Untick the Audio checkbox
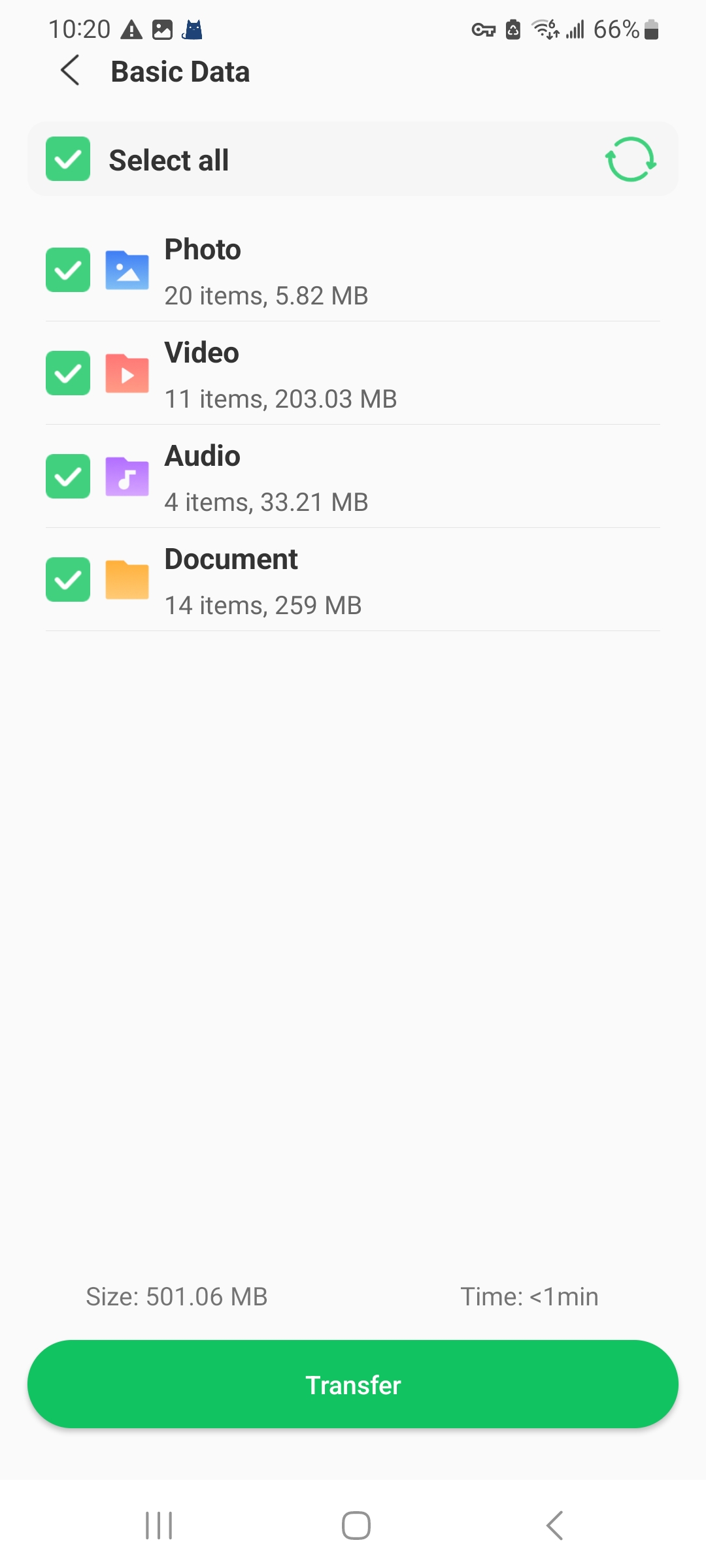706x1568 pixels. pos(68,476)
